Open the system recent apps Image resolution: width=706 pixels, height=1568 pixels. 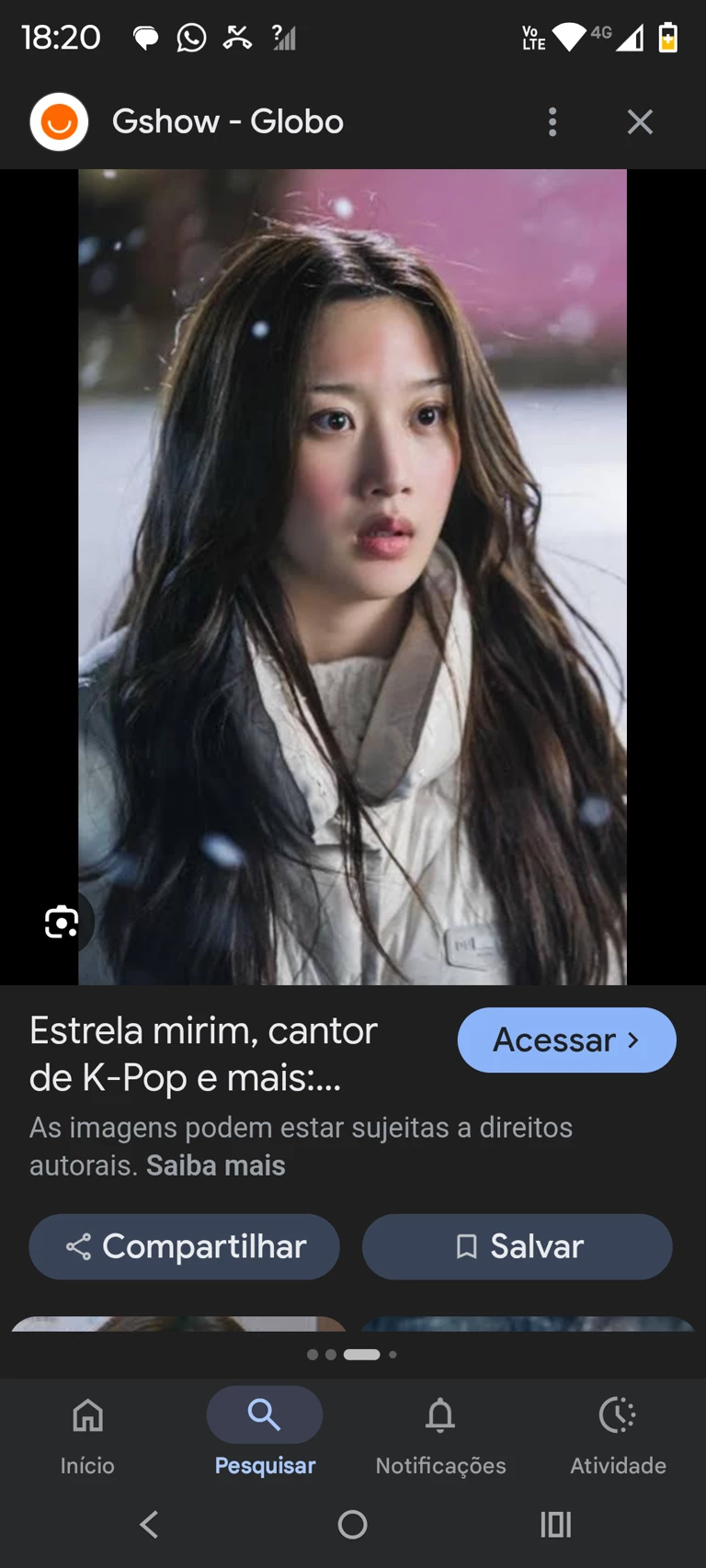coord(555,1525)
